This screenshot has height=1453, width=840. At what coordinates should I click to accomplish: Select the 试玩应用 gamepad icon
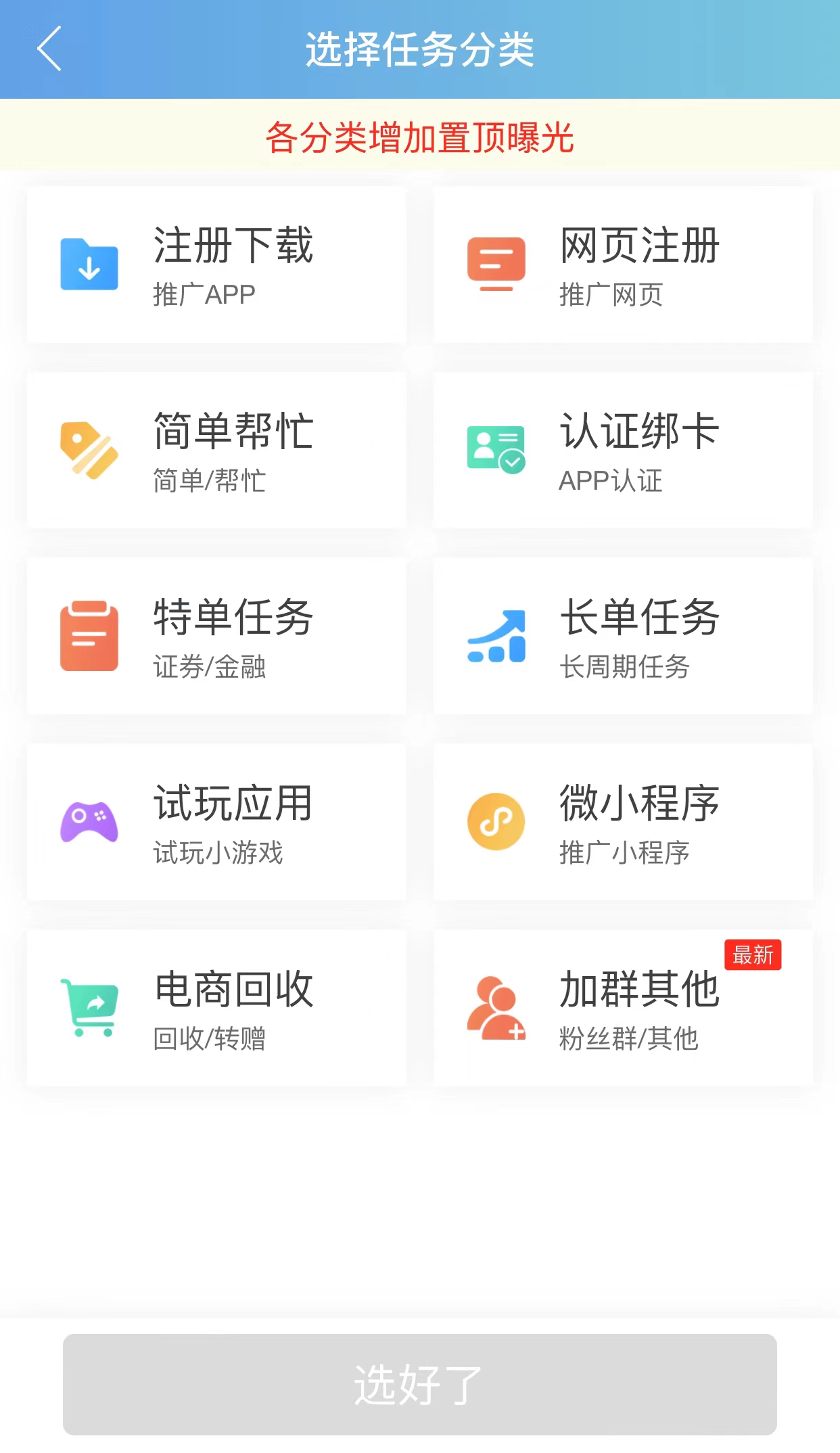[x=88, y=821]
